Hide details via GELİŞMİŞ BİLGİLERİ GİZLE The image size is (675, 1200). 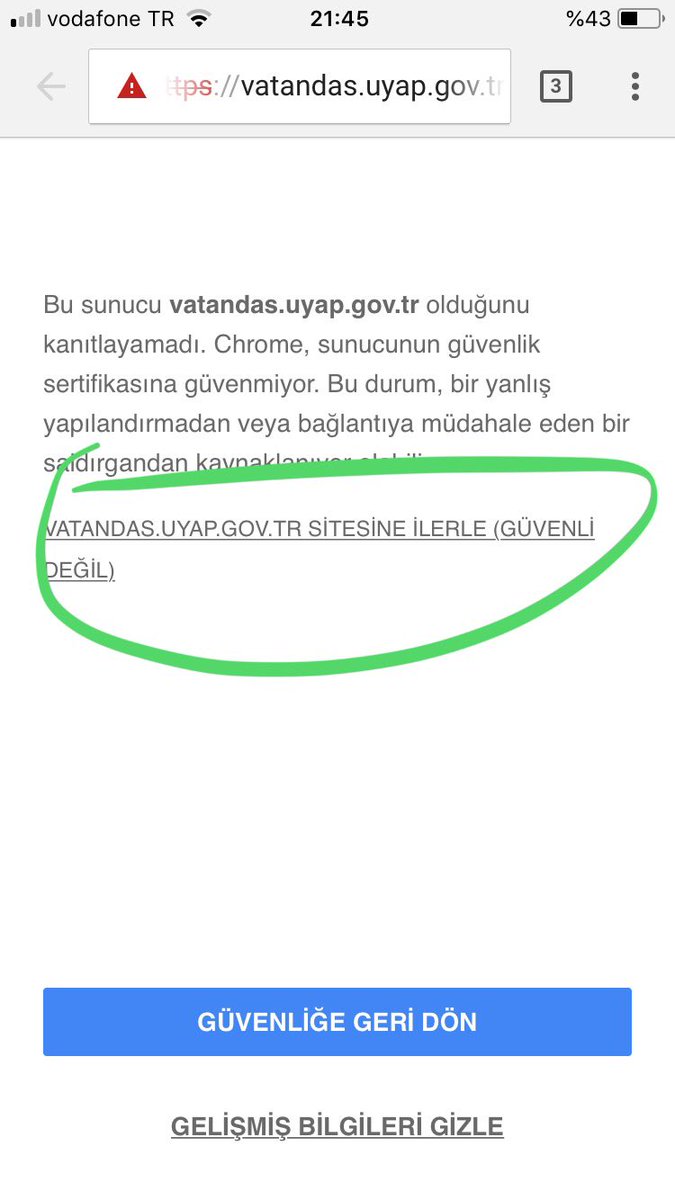click(337, 1127)
